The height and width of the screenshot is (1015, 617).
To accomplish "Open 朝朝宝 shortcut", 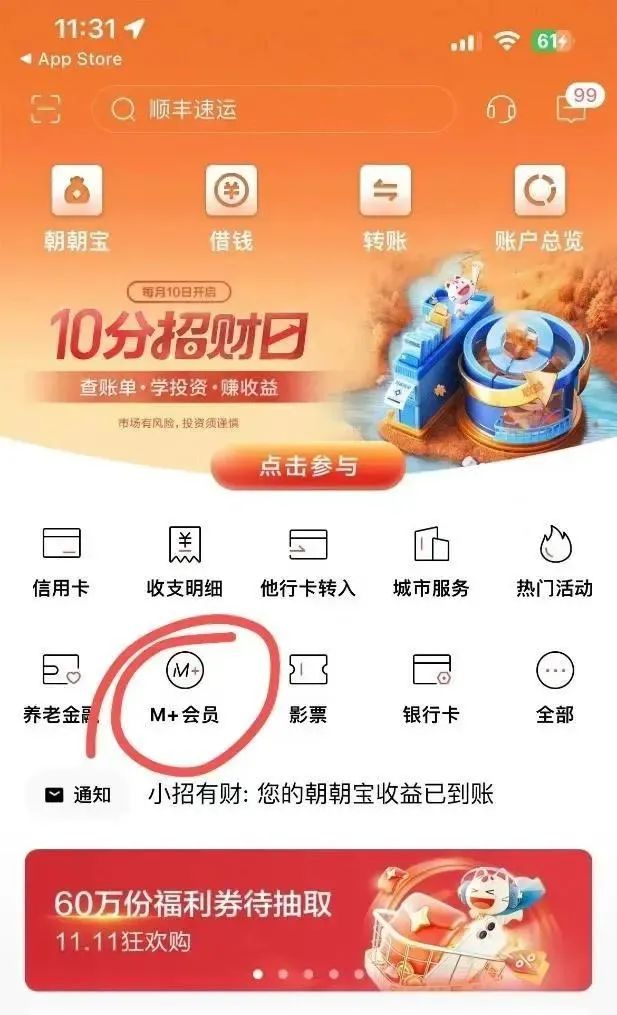I will click(77, 208).
